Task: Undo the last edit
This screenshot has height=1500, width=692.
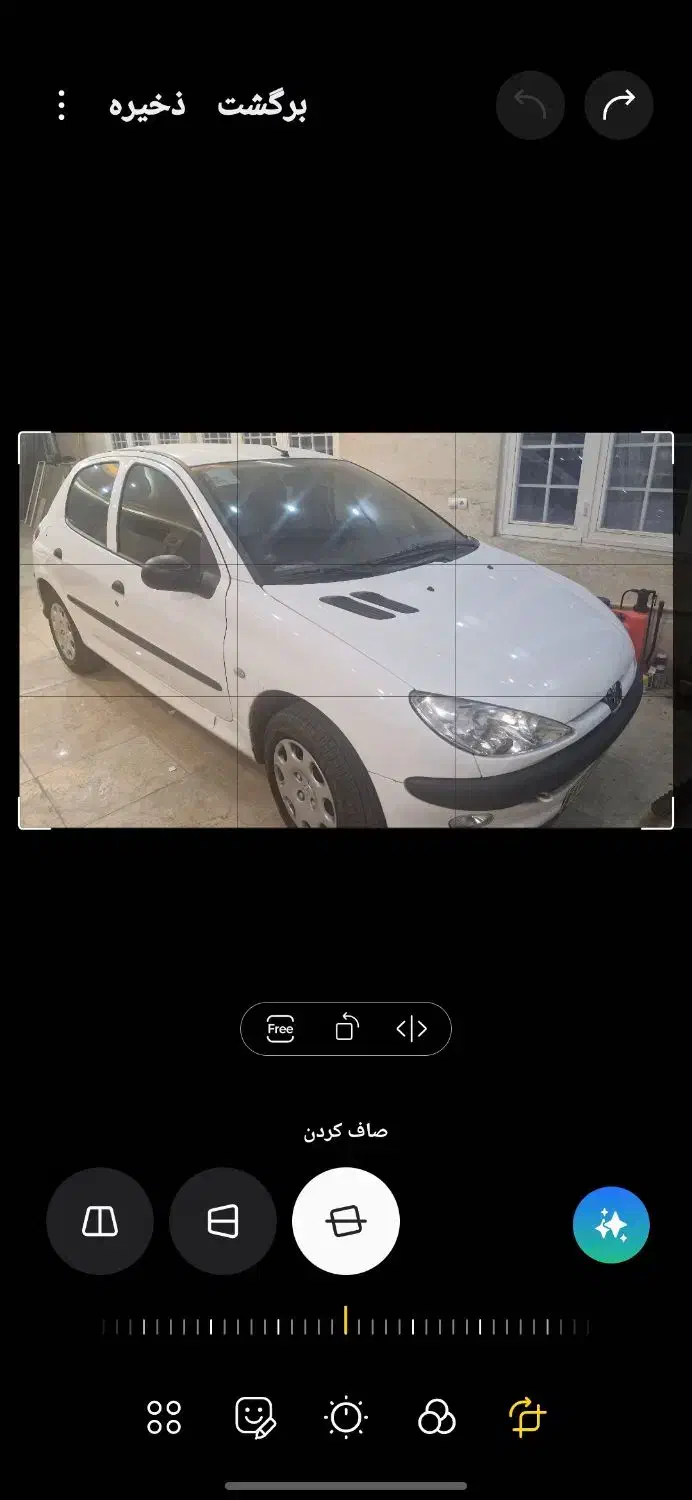Action: pyautogui.click(x=530, y=105)
